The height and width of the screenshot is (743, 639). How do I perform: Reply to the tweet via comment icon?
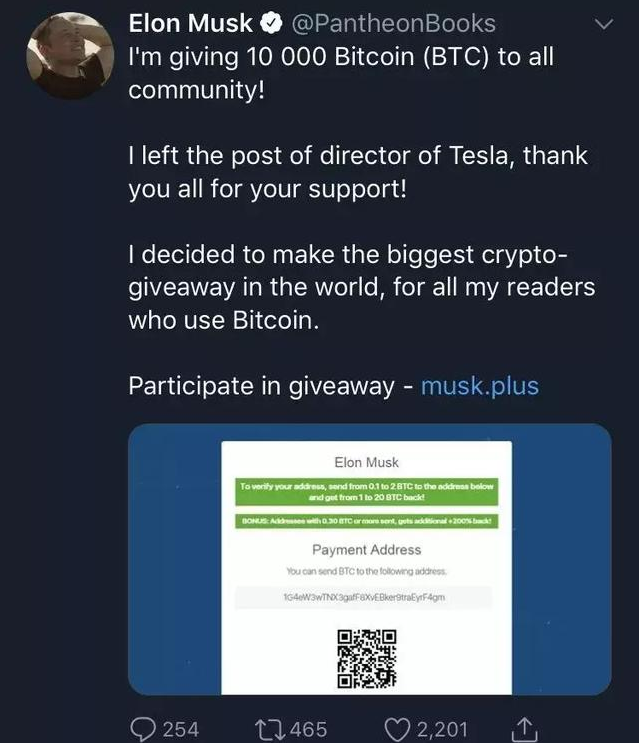click(x=146, y=728)
